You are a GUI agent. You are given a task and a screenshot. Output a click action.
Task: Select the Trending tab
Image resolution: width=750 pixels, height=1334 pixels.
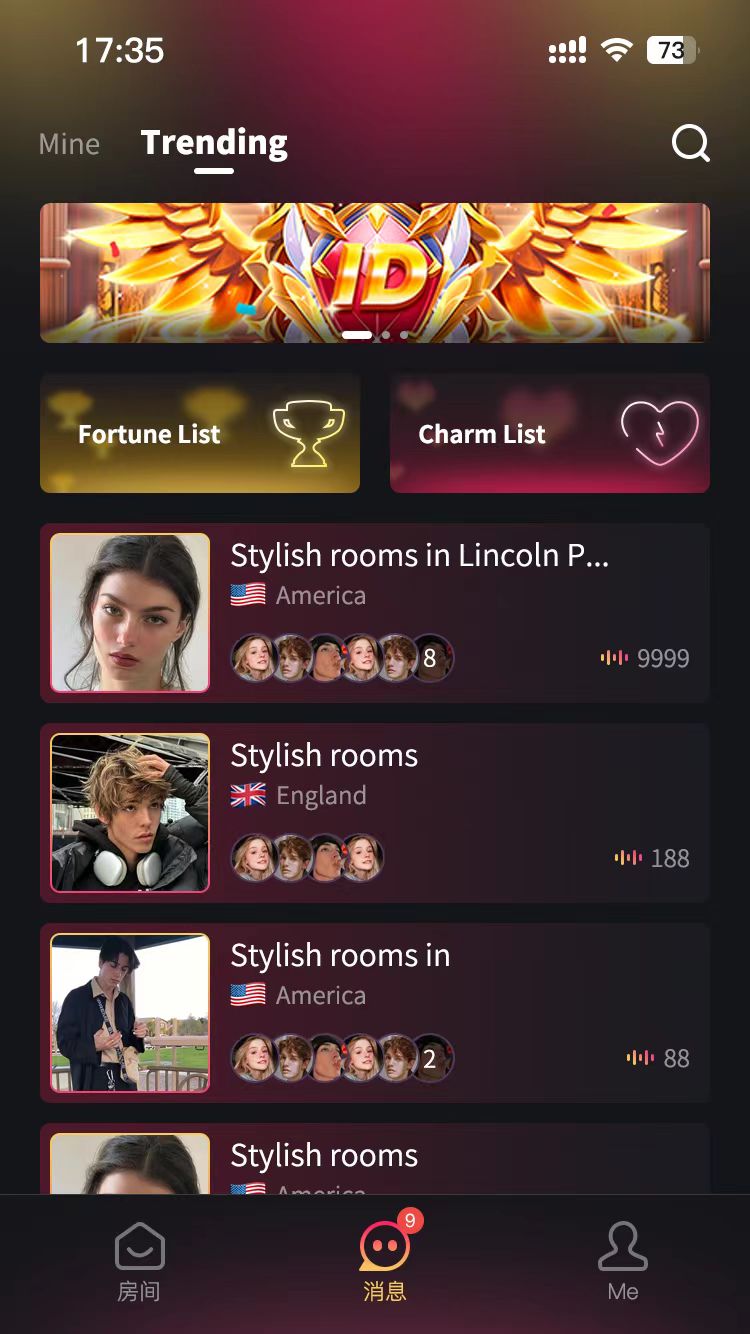[x=214, y=144]
